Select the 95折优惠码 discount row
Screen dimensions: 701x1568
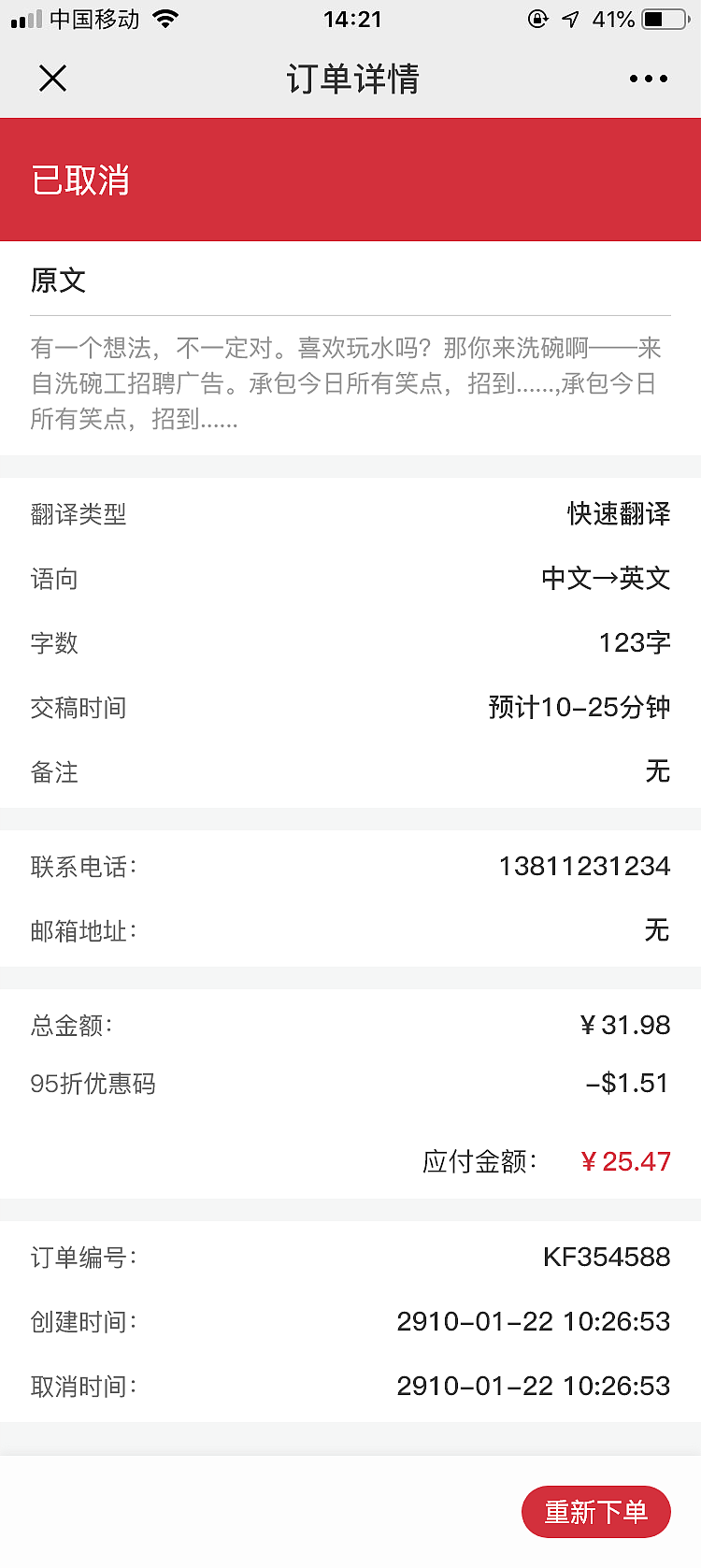click(x=90, y=1084)
